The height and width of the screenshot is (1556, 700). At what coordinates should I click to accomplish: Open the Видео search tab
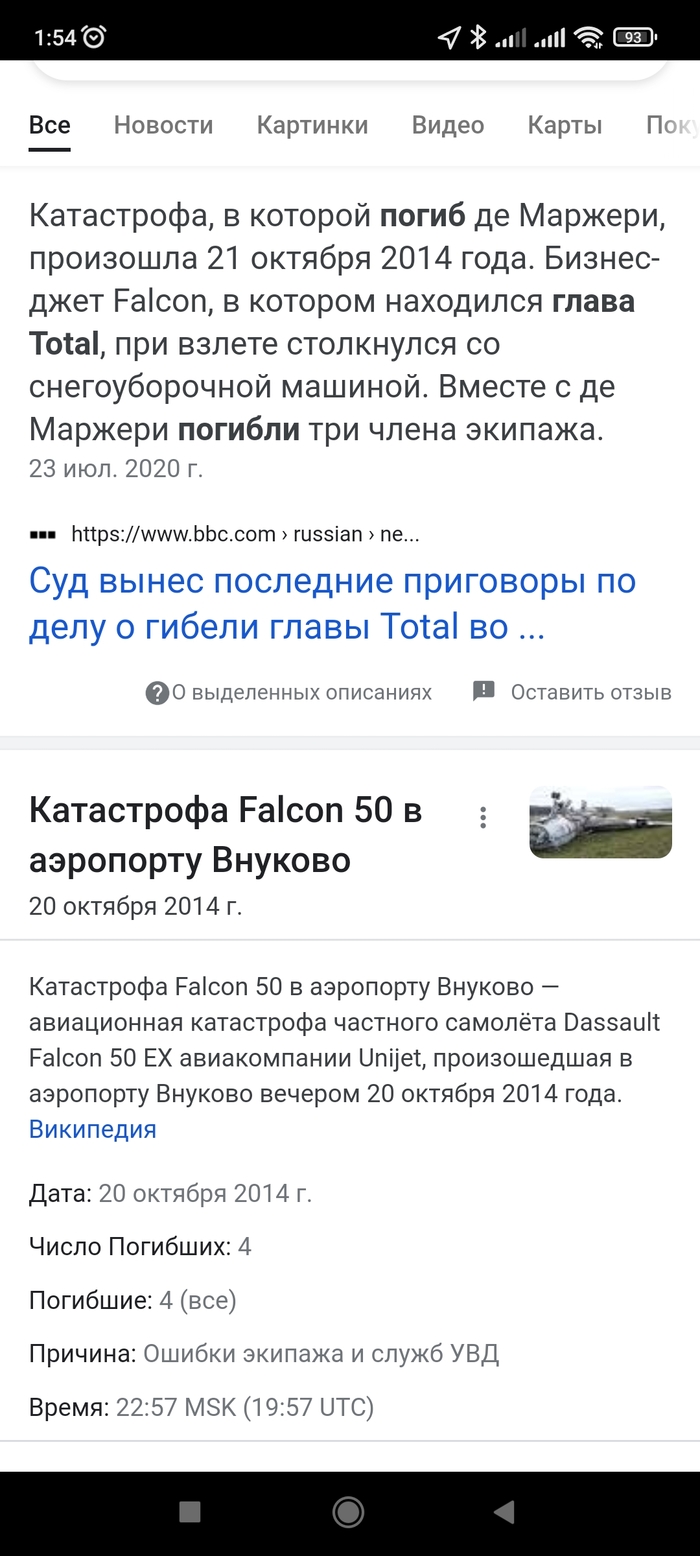[447, 125]
